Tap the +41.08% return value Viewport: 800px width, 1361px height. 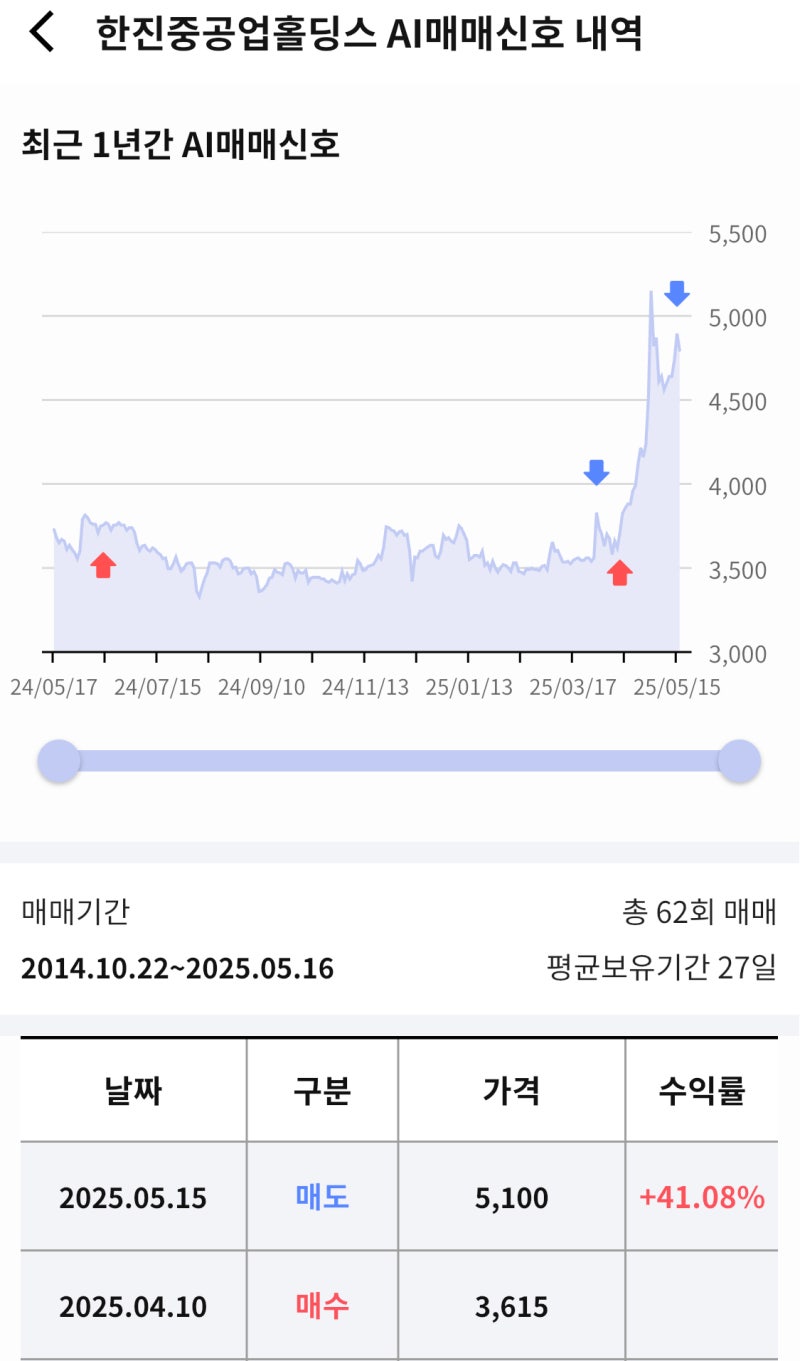tap(702, 1197)
